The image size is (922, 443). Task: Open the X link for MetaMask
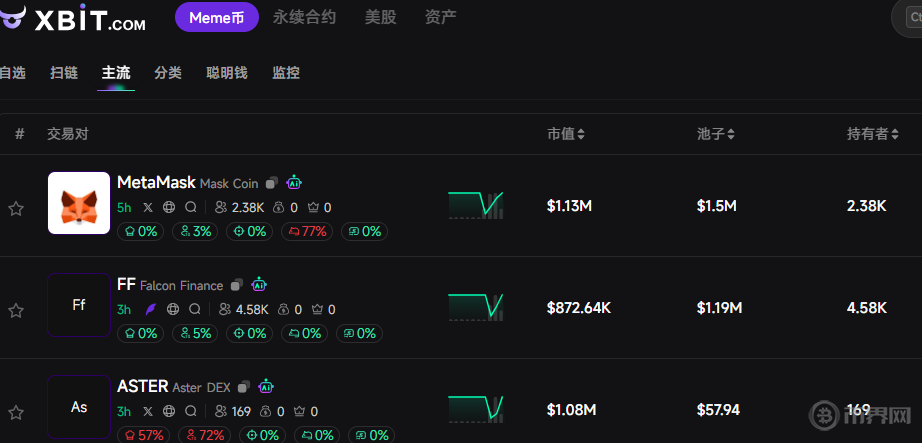[148, 208]
